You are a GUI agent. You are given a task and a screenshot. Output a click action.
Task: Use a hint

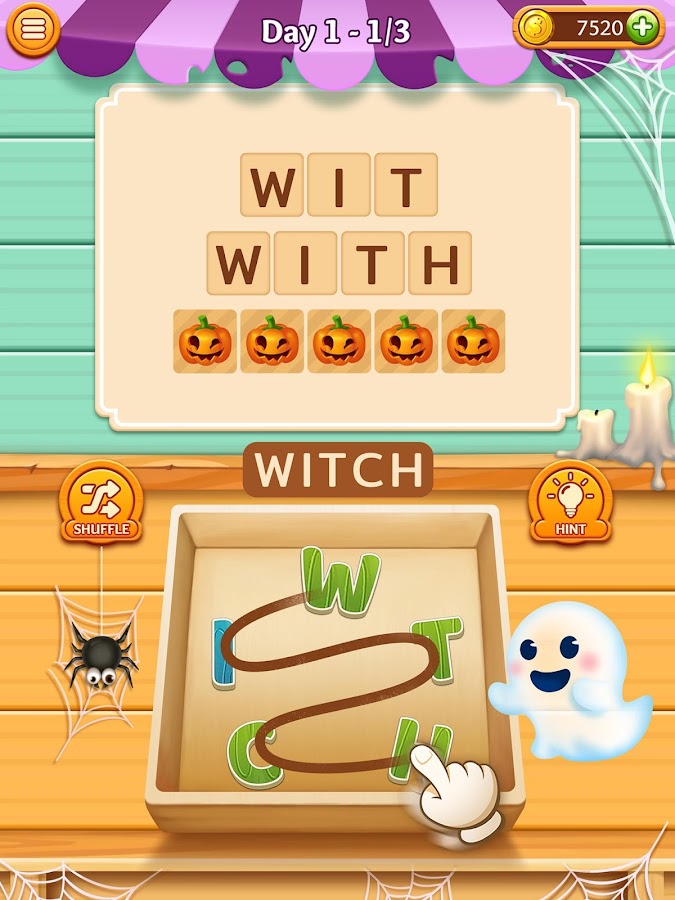click(570, 501)
